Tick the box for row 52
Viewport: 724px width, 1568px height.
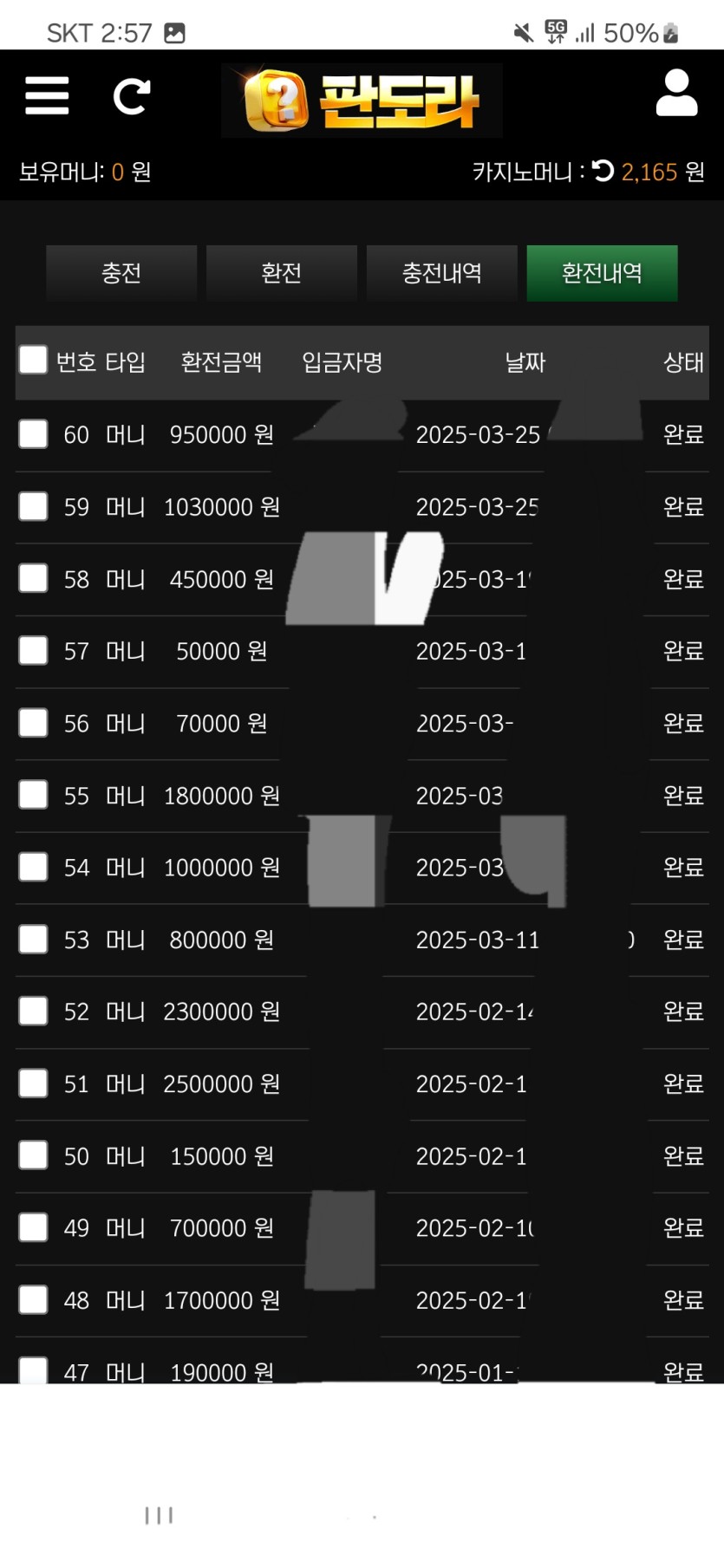(x=33, y=1011)
